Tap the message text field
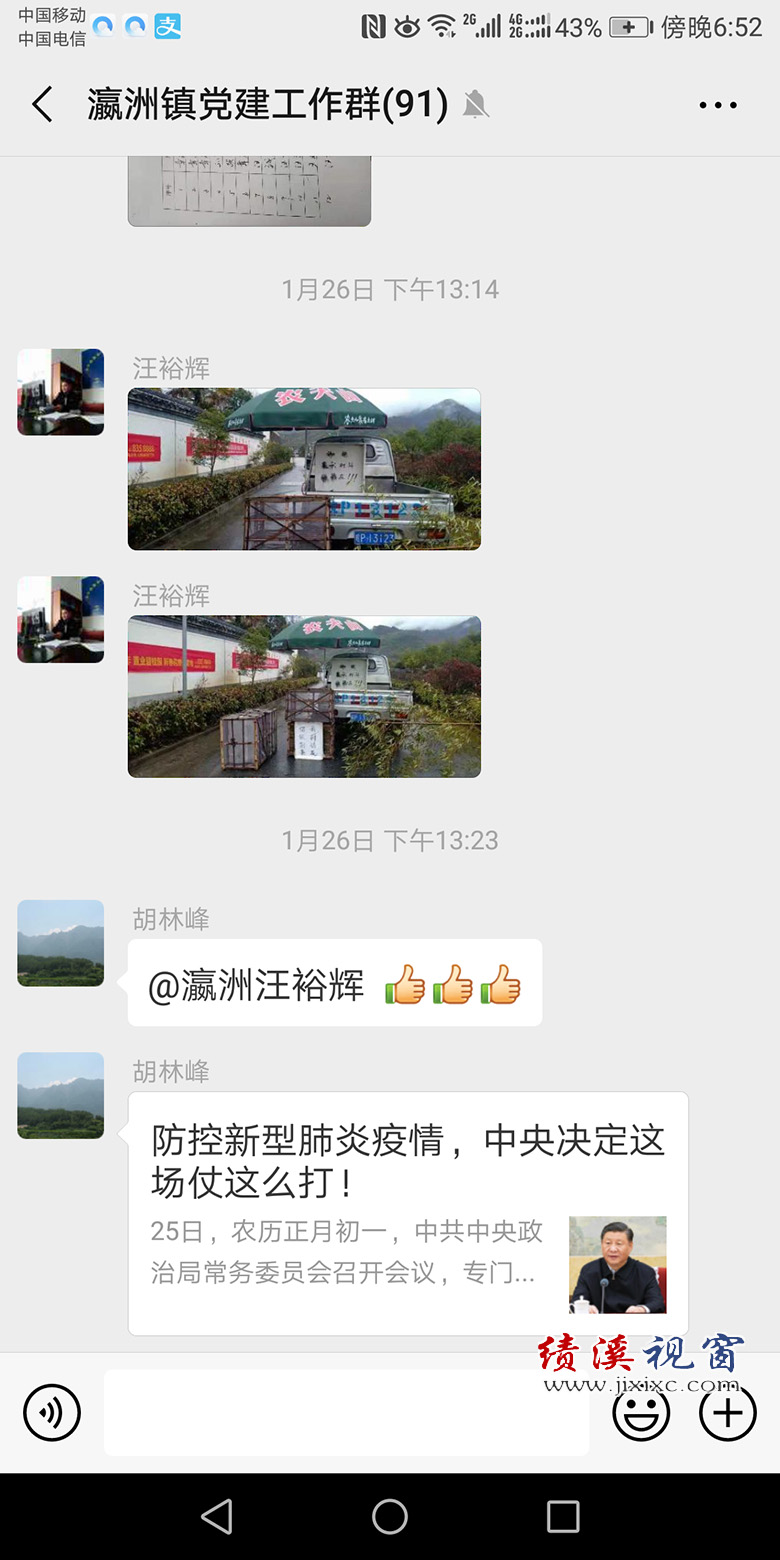The width and height of the screenshot is (780, 1560). point(346,1412)
